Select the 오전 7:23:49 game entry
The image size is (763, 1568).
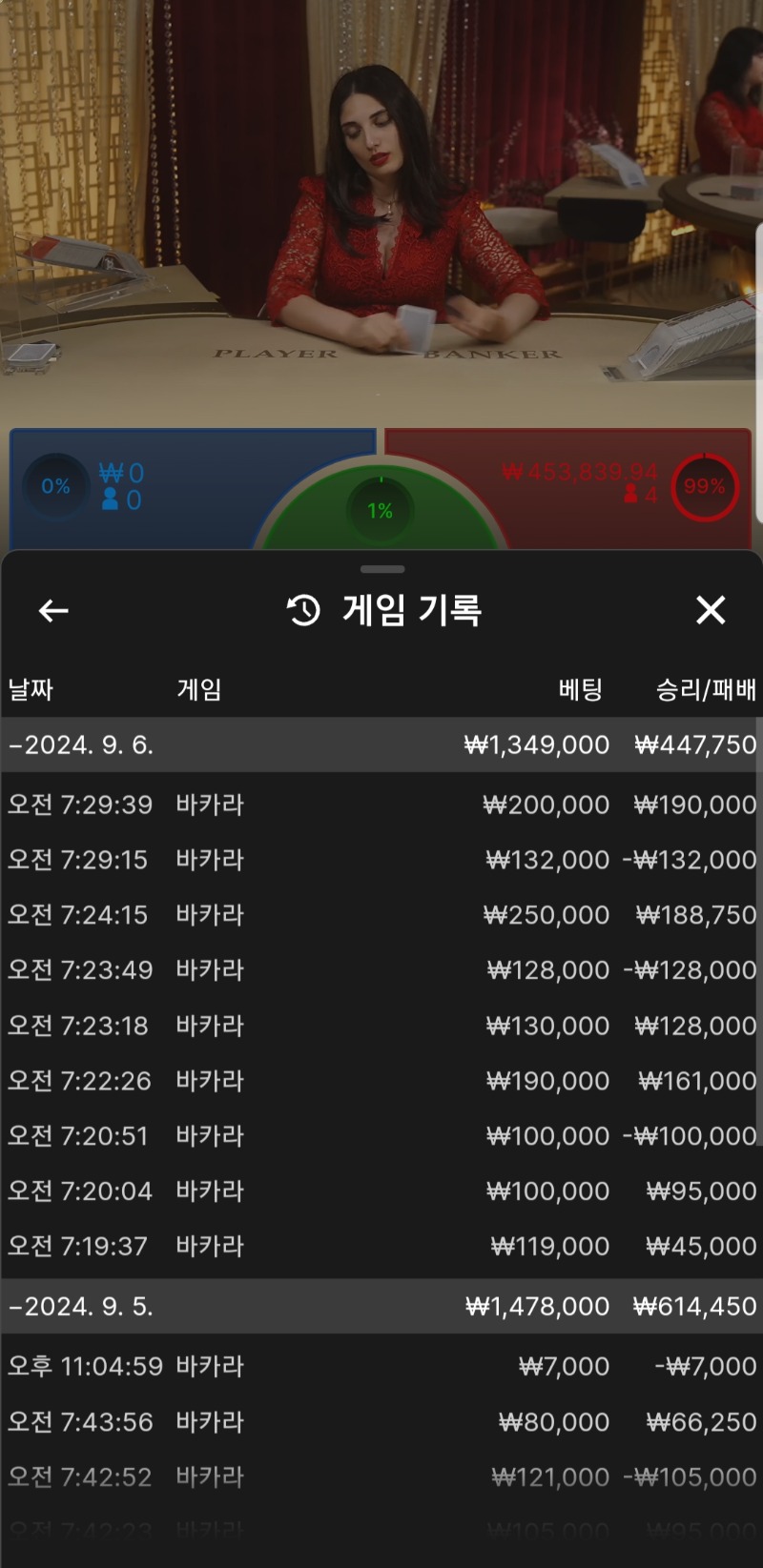pyautogui.click(x=381, y=970)
